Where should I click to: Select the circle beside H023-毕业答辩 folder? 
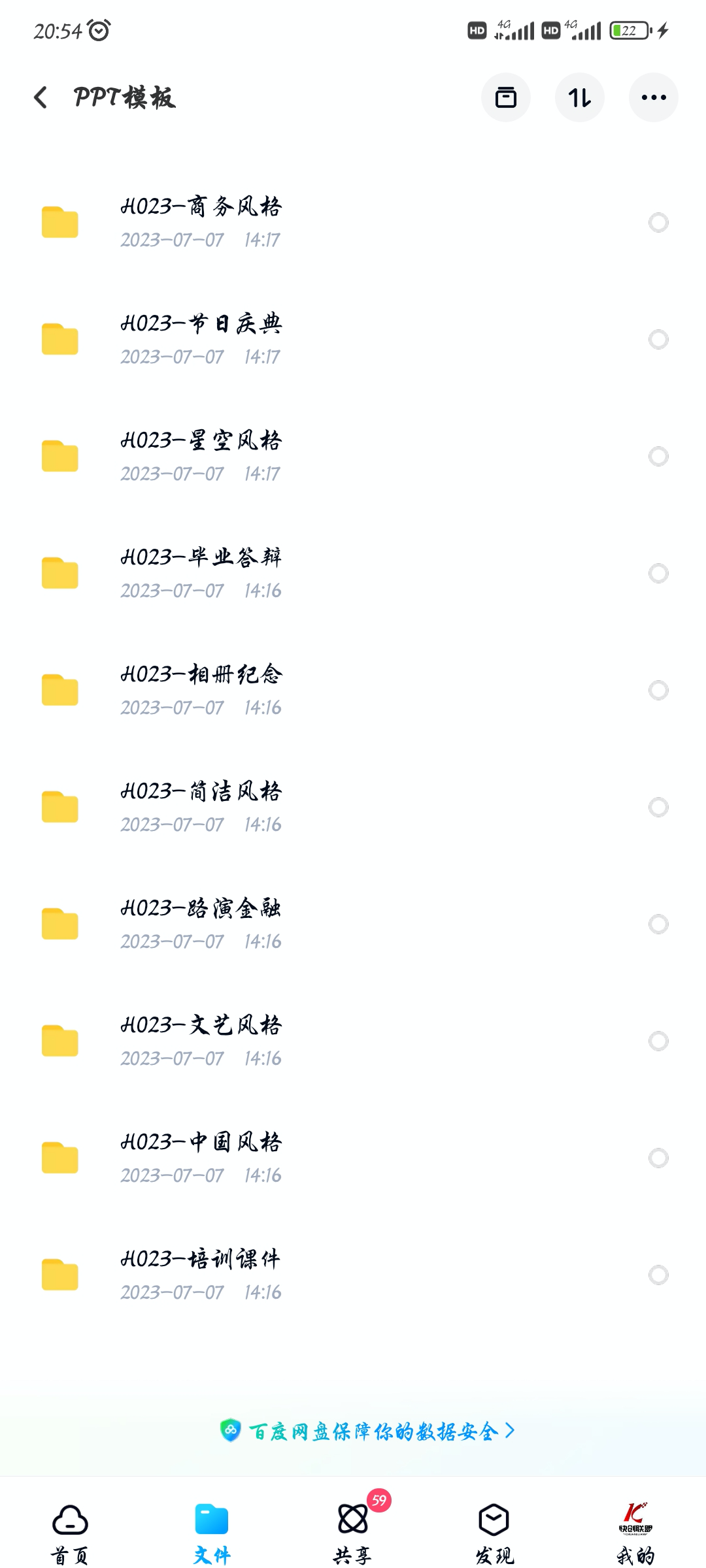(658, 574)
